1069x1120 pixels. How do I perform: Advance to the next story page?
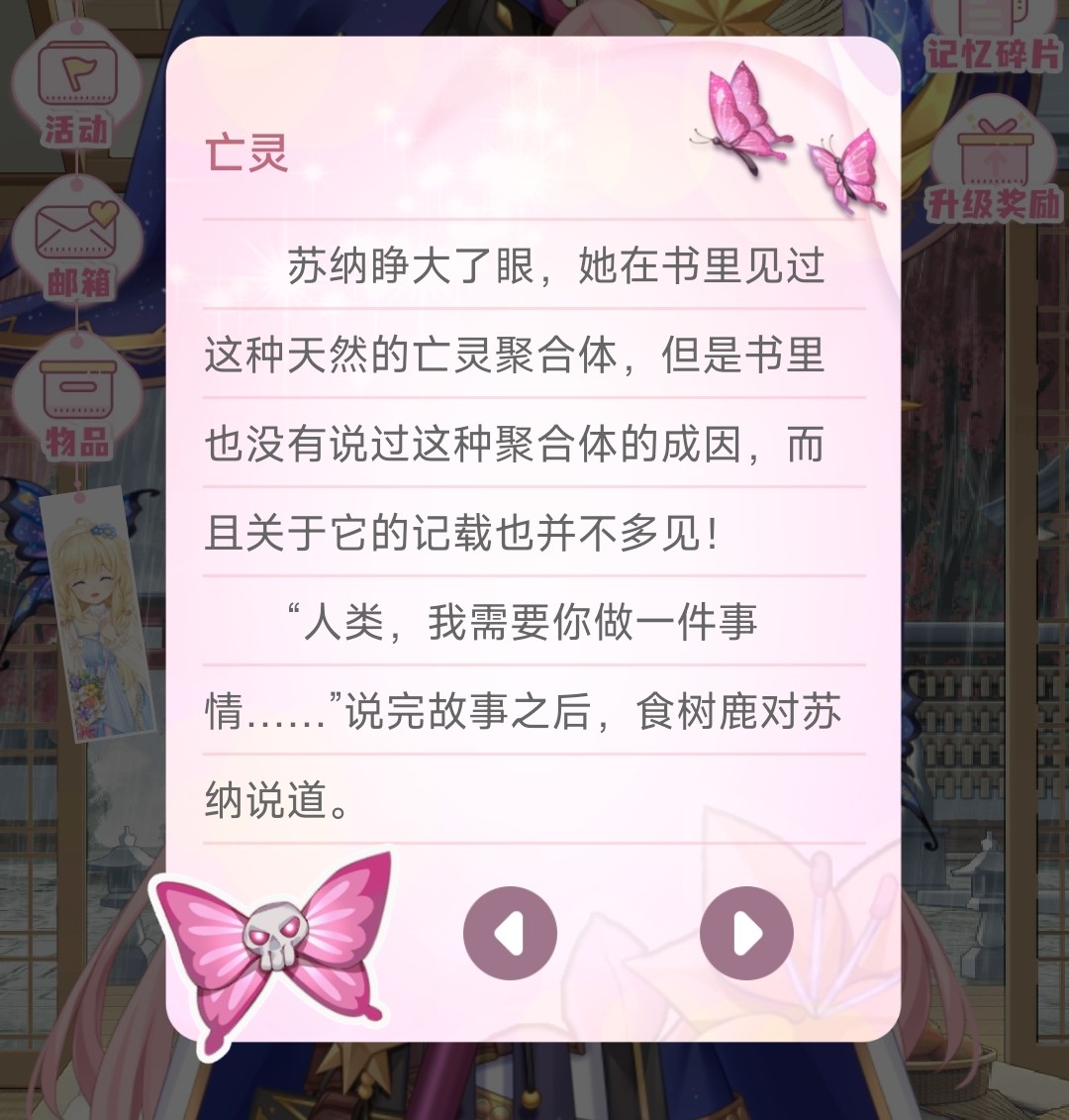(746, 933)
